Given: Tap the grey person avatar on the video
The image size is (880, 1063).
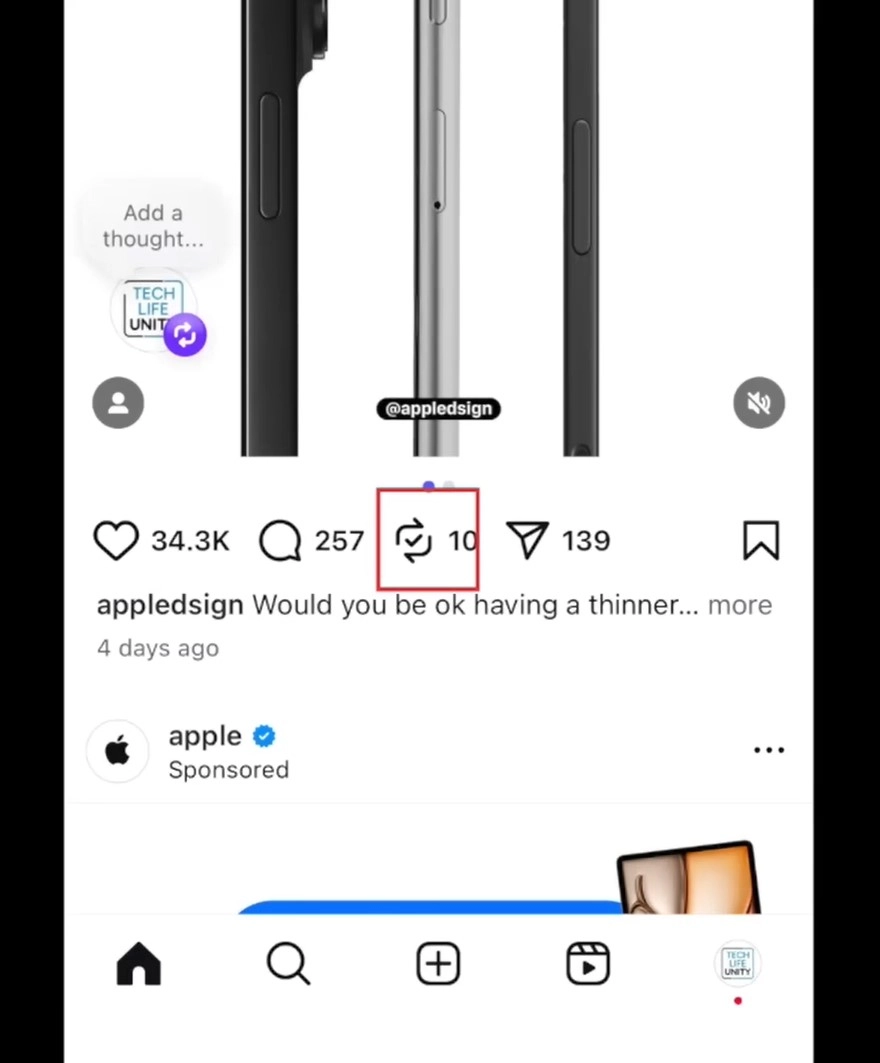Looking at the screenshot, I should pos(118,402).
